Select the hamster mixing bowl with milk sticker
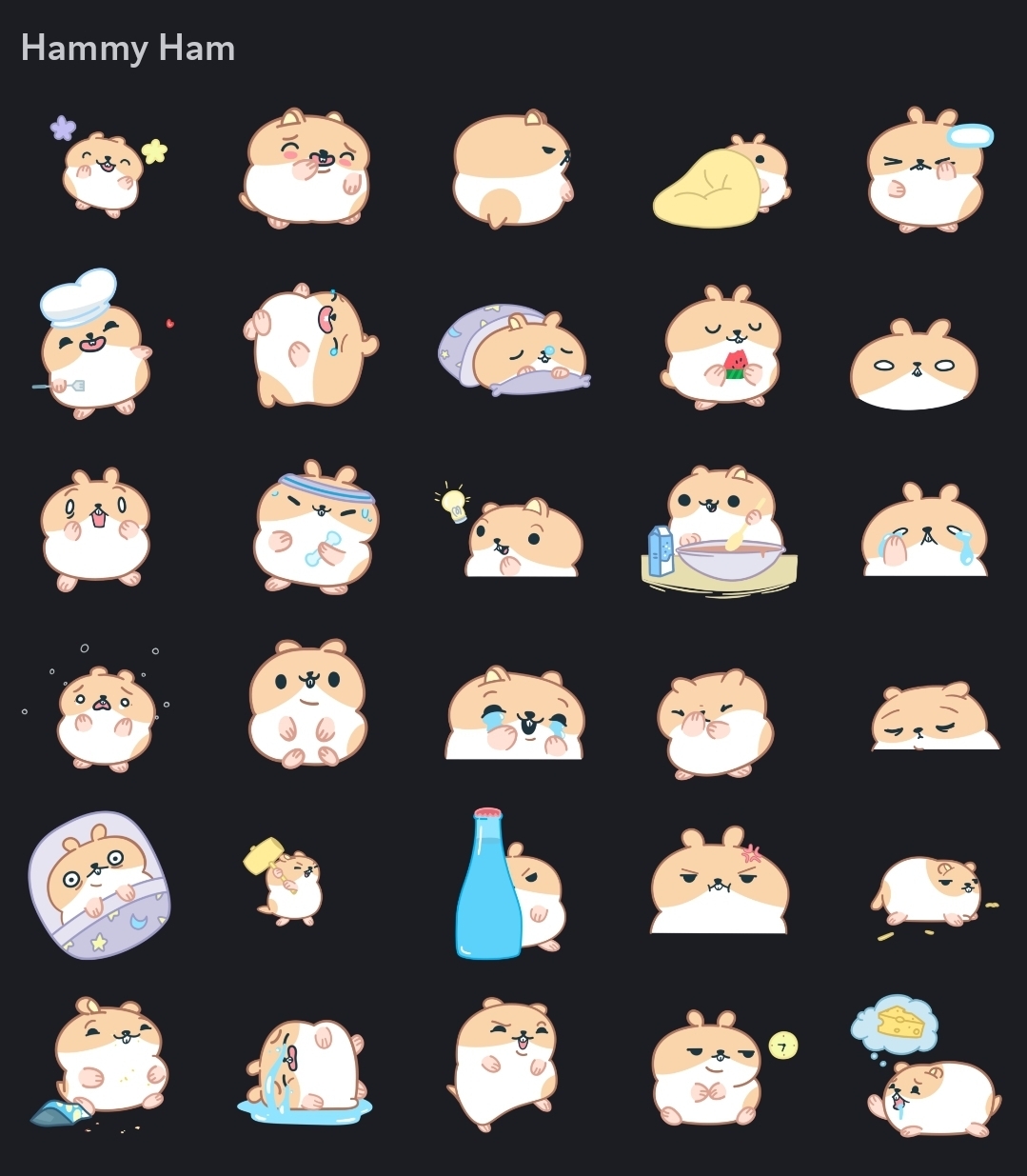The width and height of the screenshot is (1027, 1176). [721, 531]
